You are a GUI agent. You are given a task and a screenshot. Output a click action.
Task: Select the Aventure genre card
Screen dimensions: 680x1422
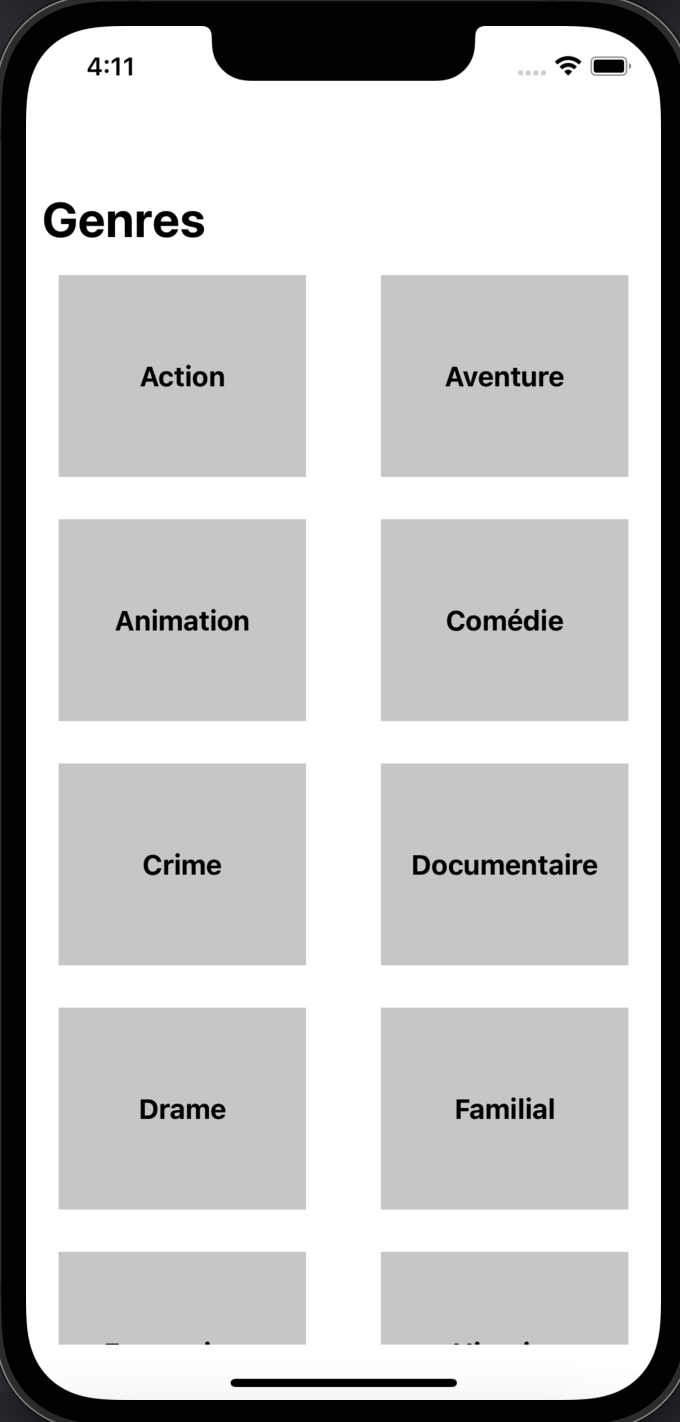(504, 376)
